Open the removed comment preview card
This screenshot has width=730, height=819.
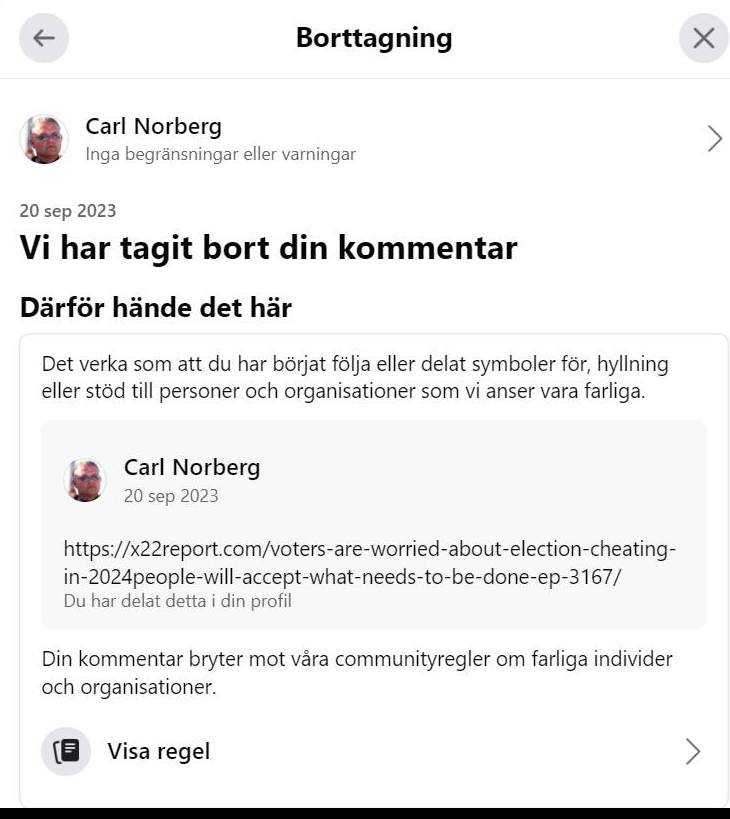(373, 524)
